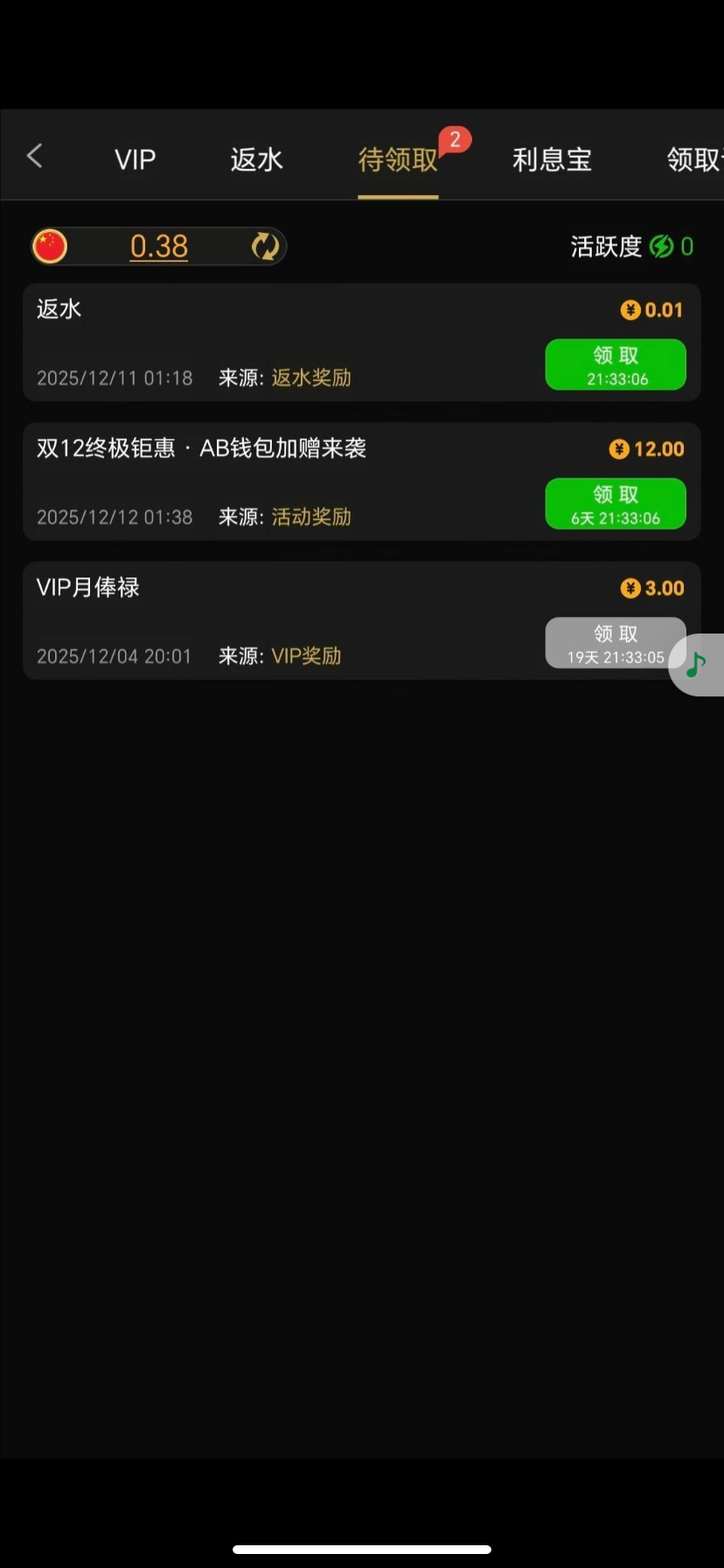724x1568 pixels.
Task: Claim the 0.01 返水 reward
Action: coord(616,364)
